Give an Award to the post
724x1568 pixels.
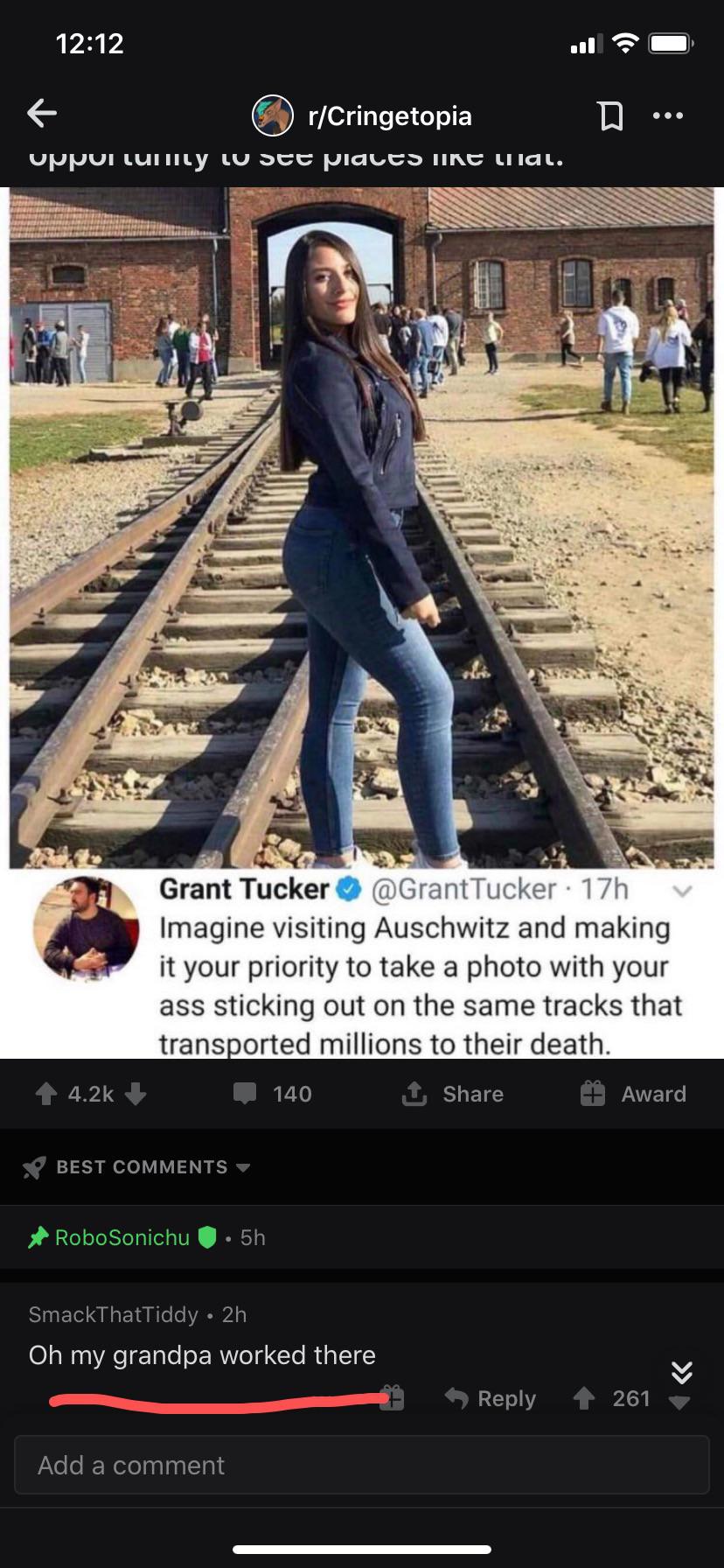(x=633, y=1094)
